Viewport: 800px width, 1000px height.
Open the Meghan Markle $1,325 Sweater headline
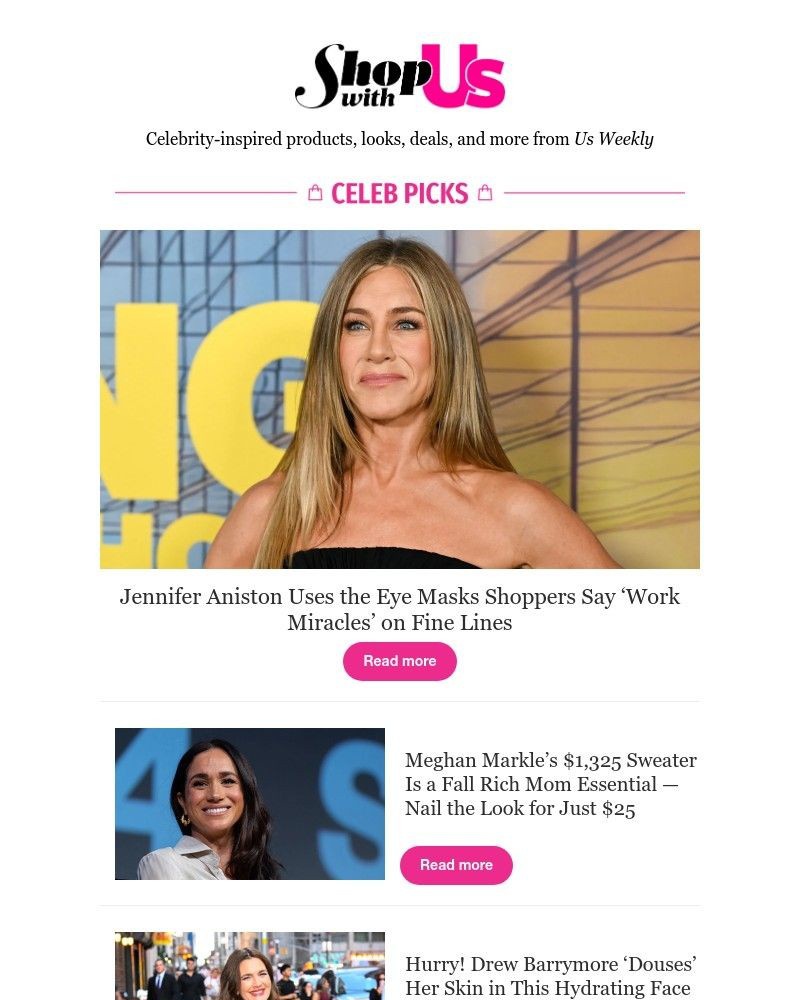[x=551, y=784]
